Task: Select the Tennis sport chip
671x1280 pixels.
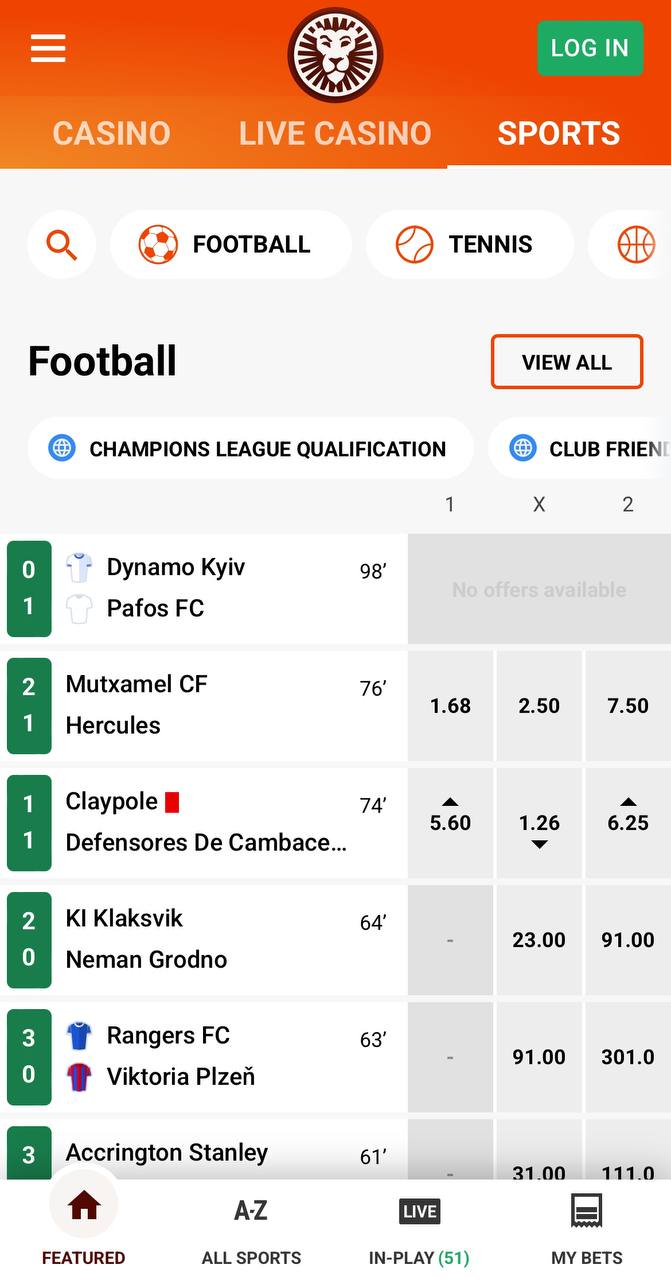Action: [470, 244]
